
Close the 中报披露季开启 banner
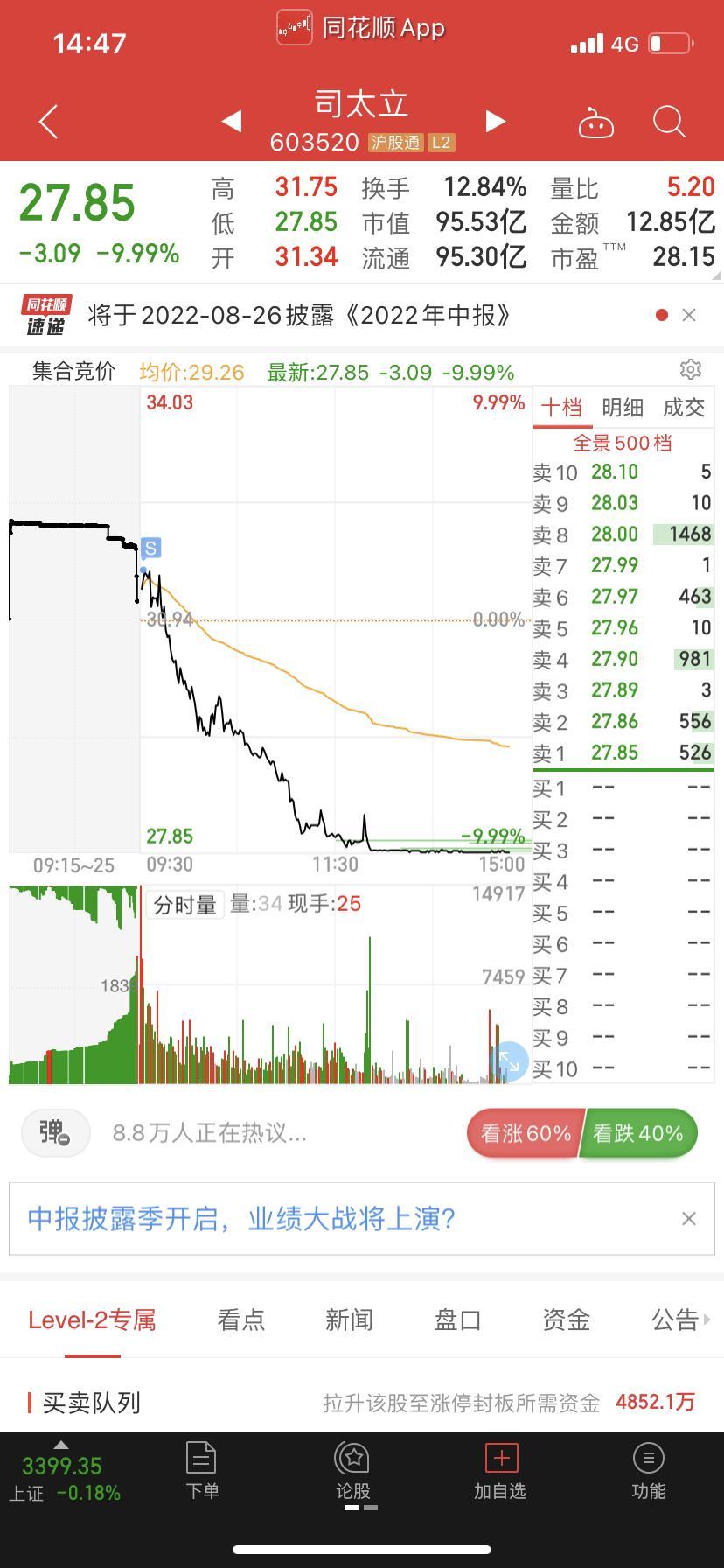689,1219
